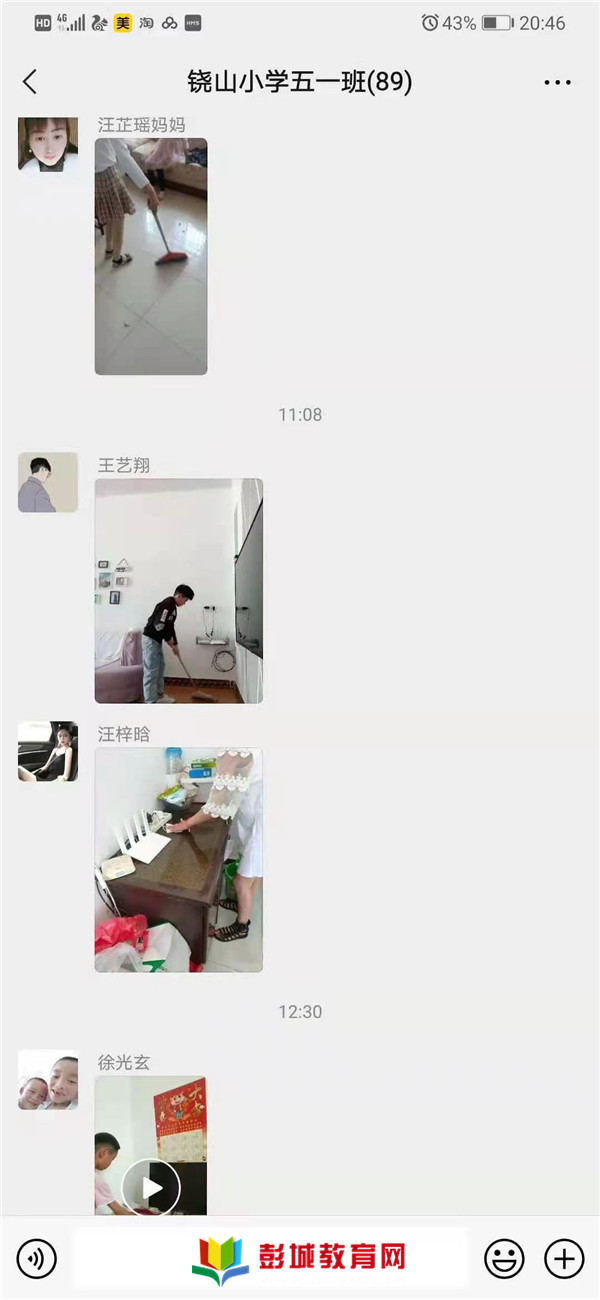Open the group chat options menu
600x1300 pixels.
(x=557, y=82)
